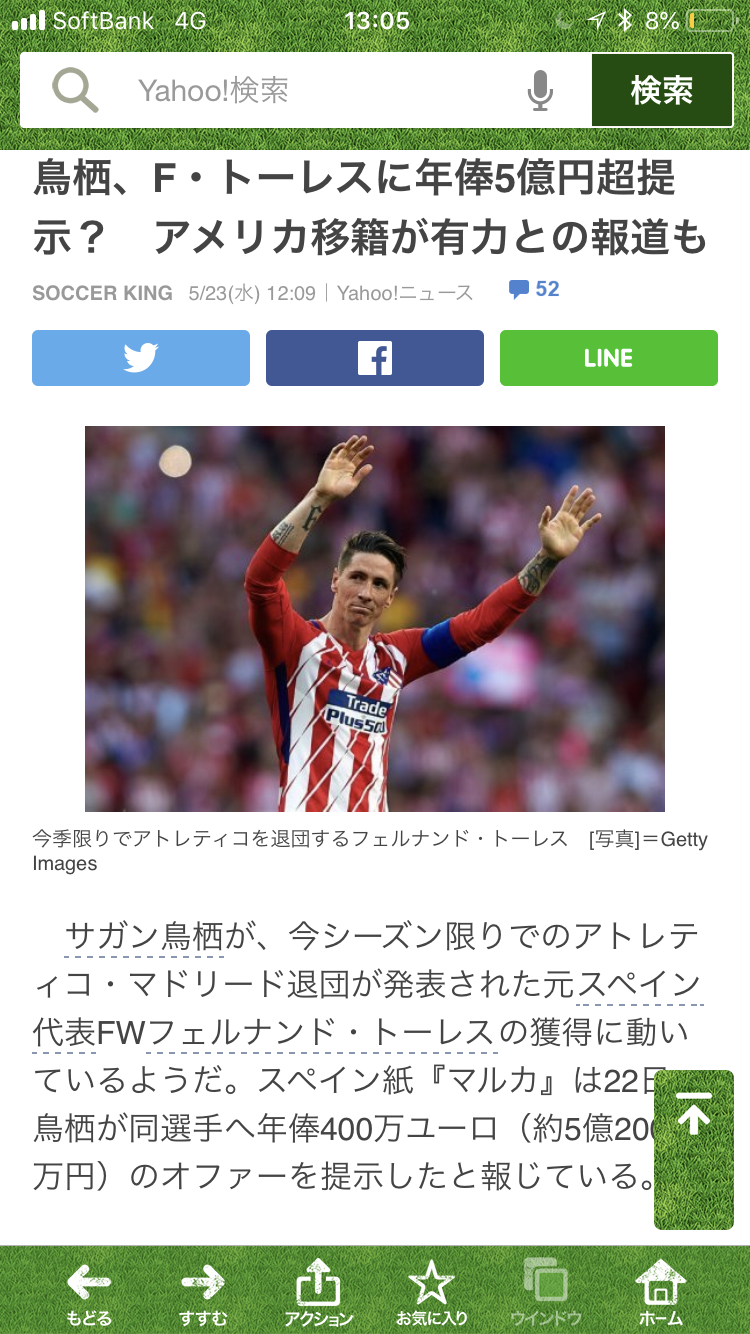Open the 52 comments

(x=534, y=290)
